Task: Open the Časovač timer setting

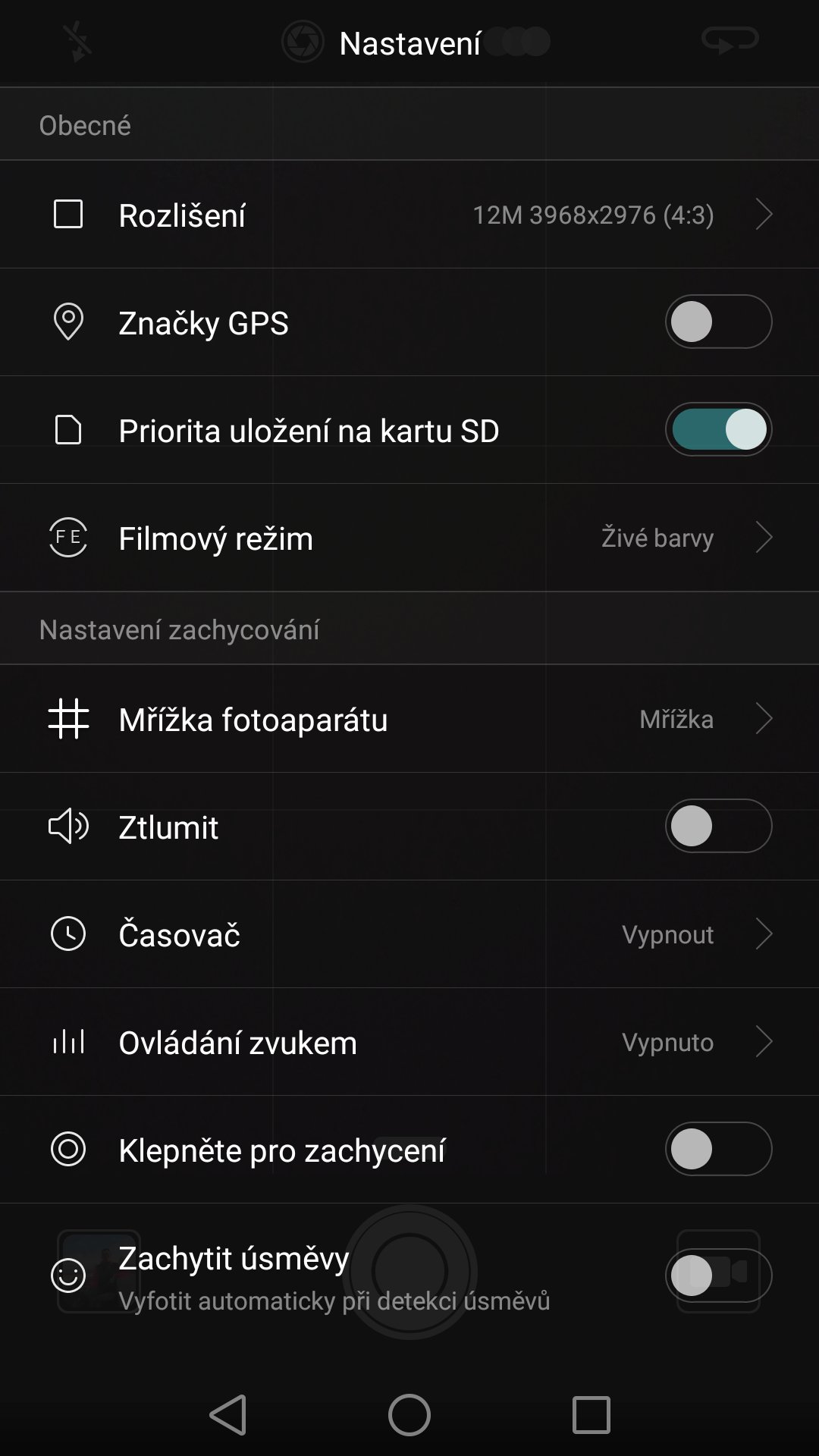Action: 409,934
